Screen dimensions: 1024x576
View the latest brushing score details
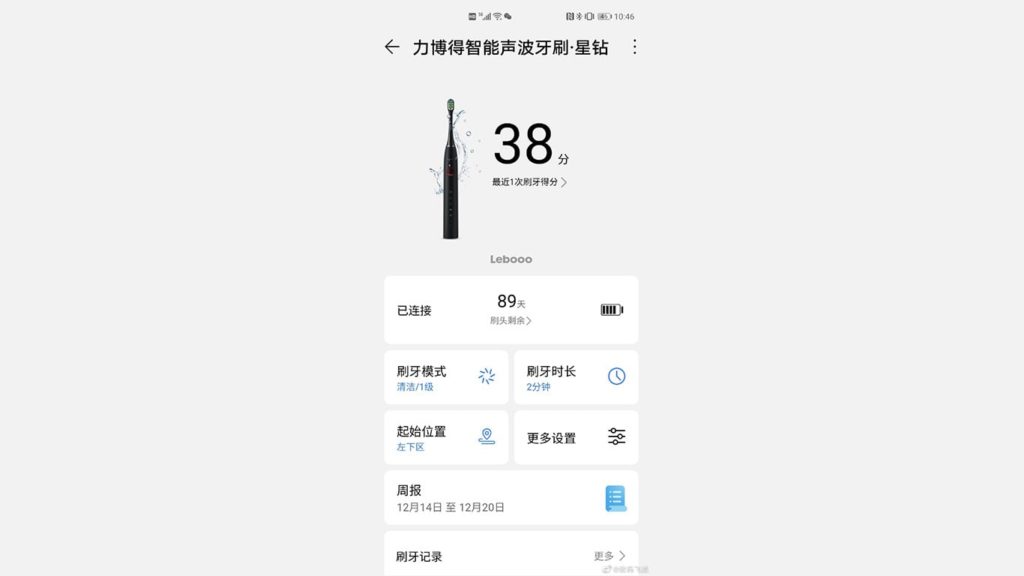tap(529, 182)
